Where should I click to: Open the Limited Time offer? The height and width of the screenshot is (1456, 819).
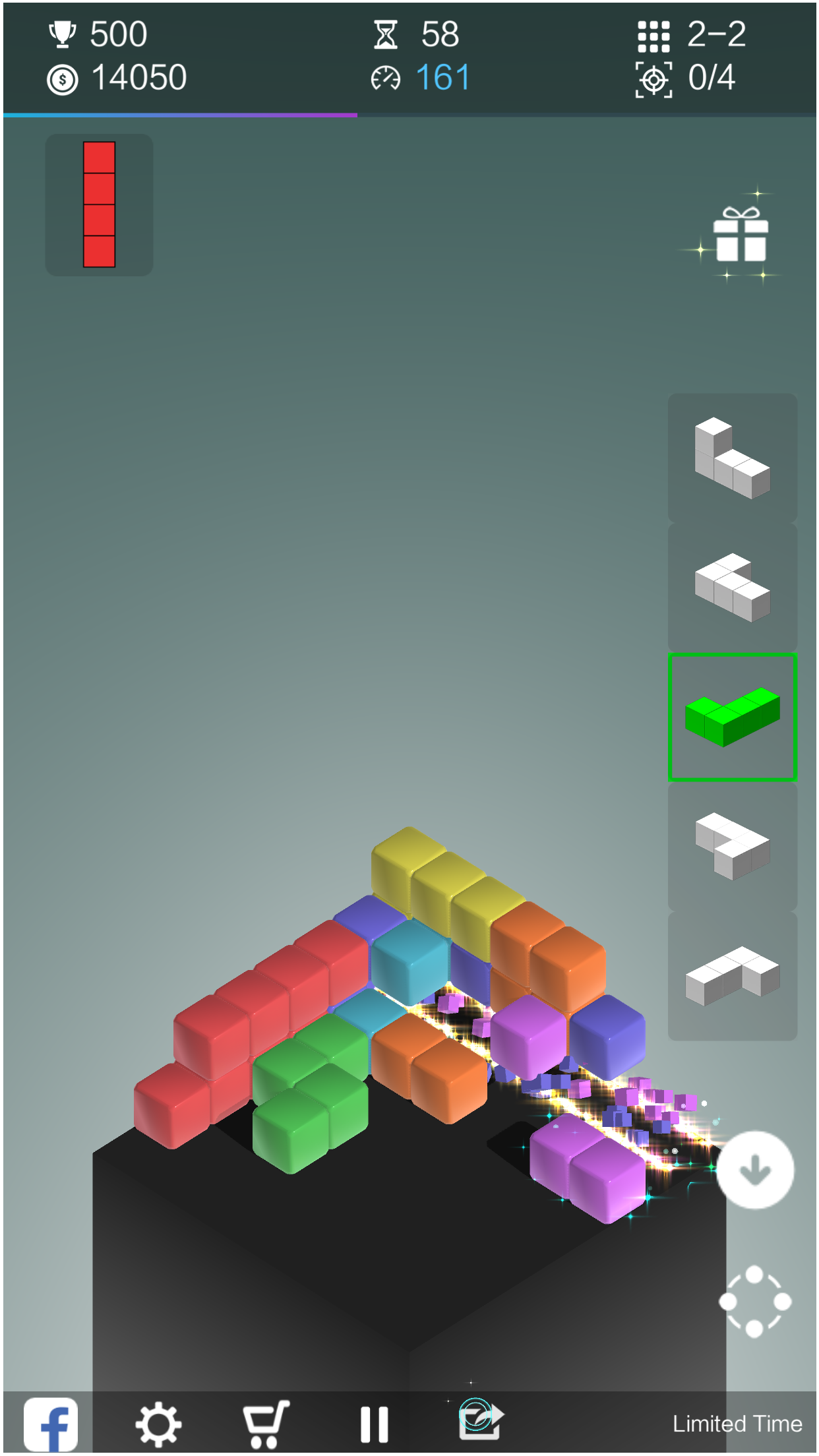point(737,1424)
